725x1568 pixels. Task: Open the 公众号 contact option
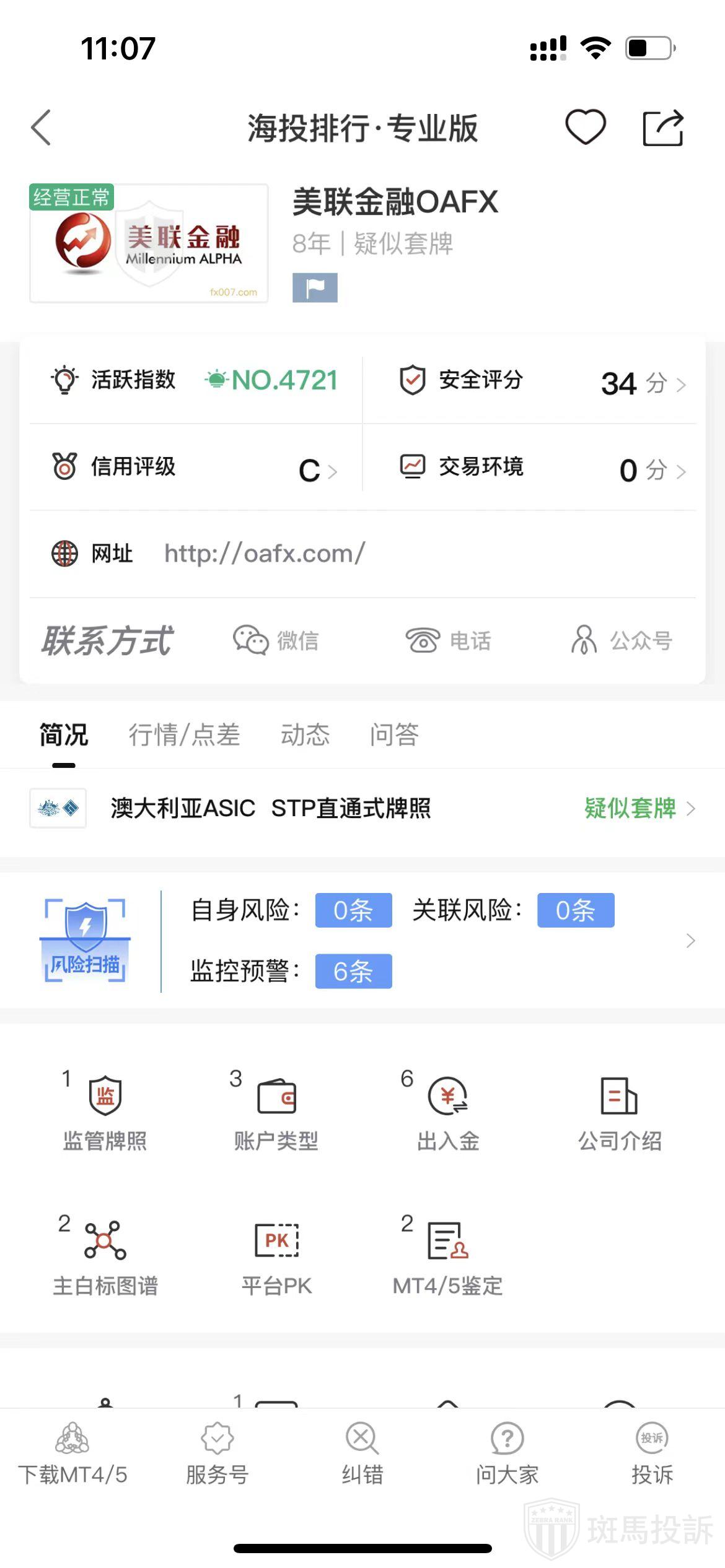coord(622,640)
